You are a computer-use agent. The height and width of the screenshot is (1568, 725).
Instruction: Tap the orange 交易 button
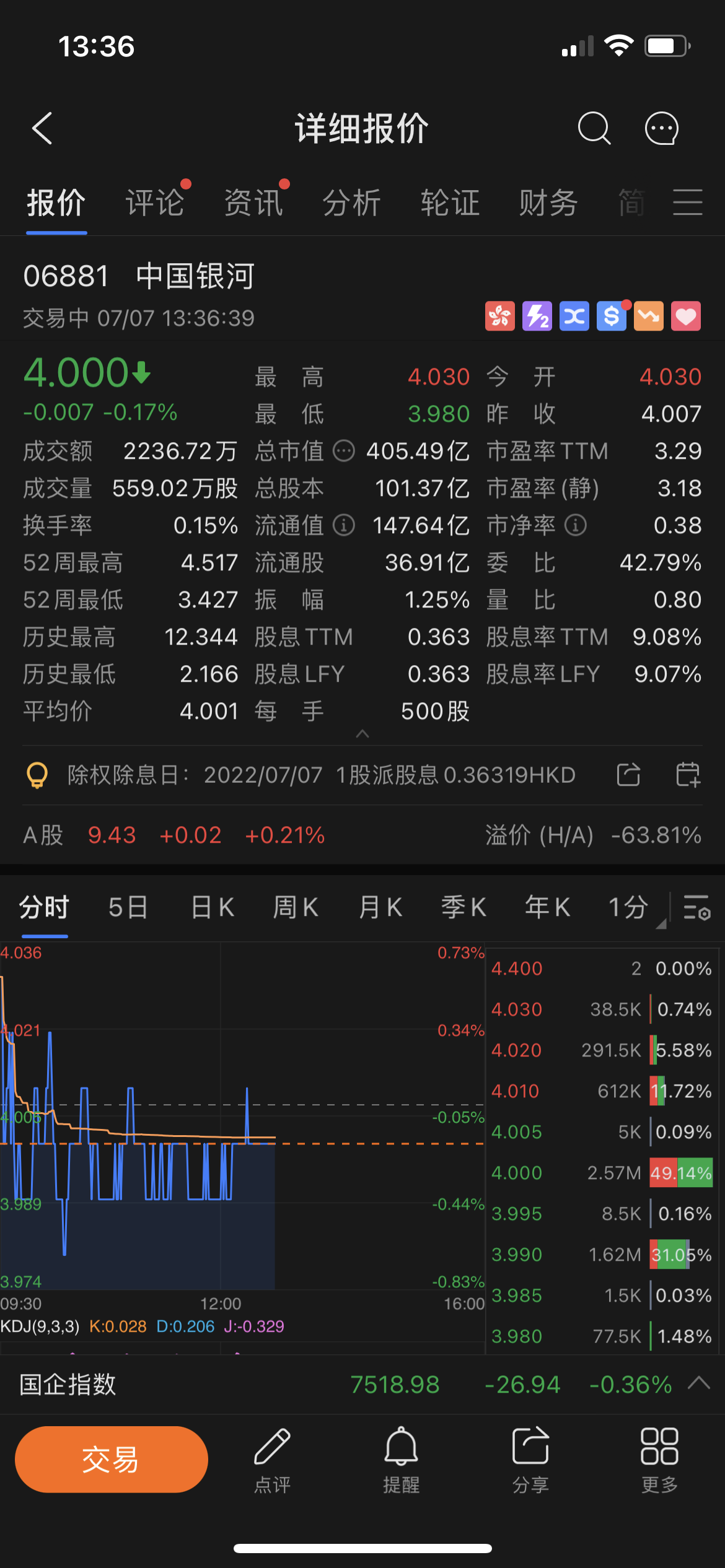(112, 1459)
